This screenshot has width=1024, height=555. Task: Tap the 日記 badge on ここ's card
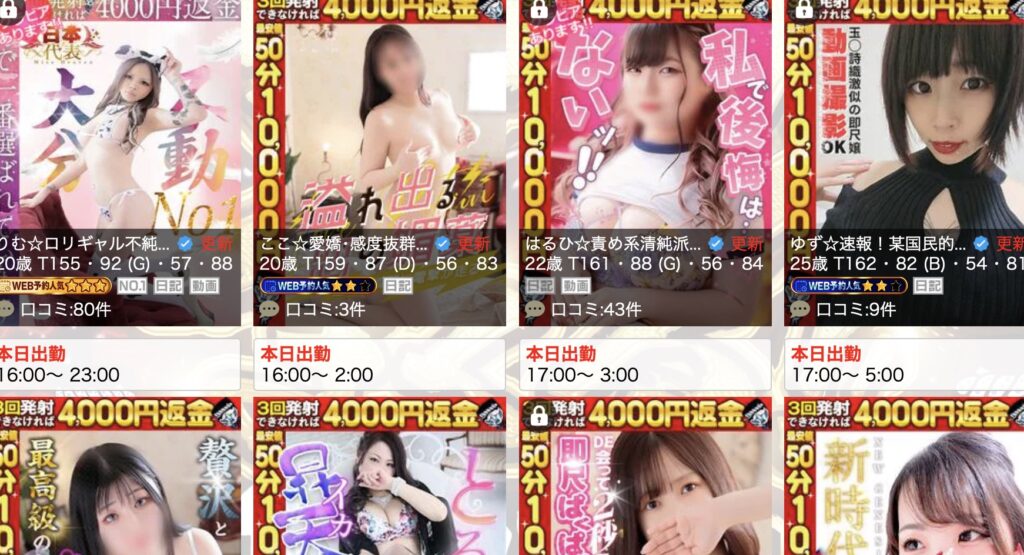pos(397,286)
